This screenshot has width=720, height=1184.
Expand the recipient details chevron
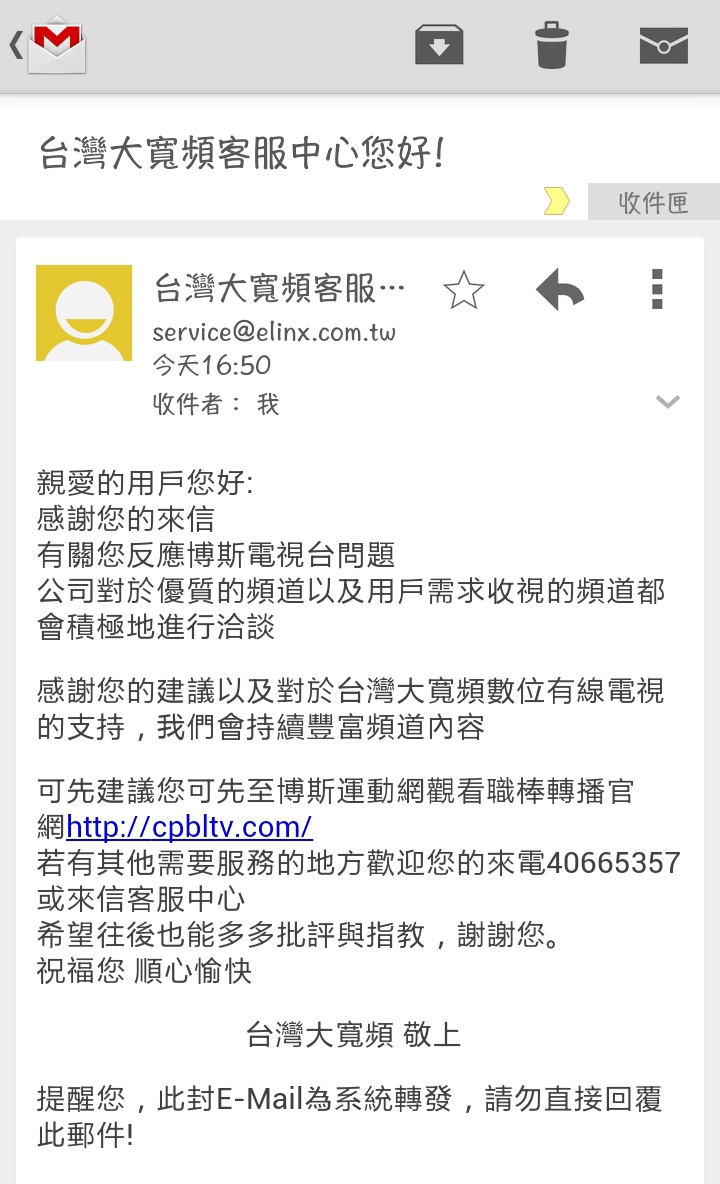(668, 401)
